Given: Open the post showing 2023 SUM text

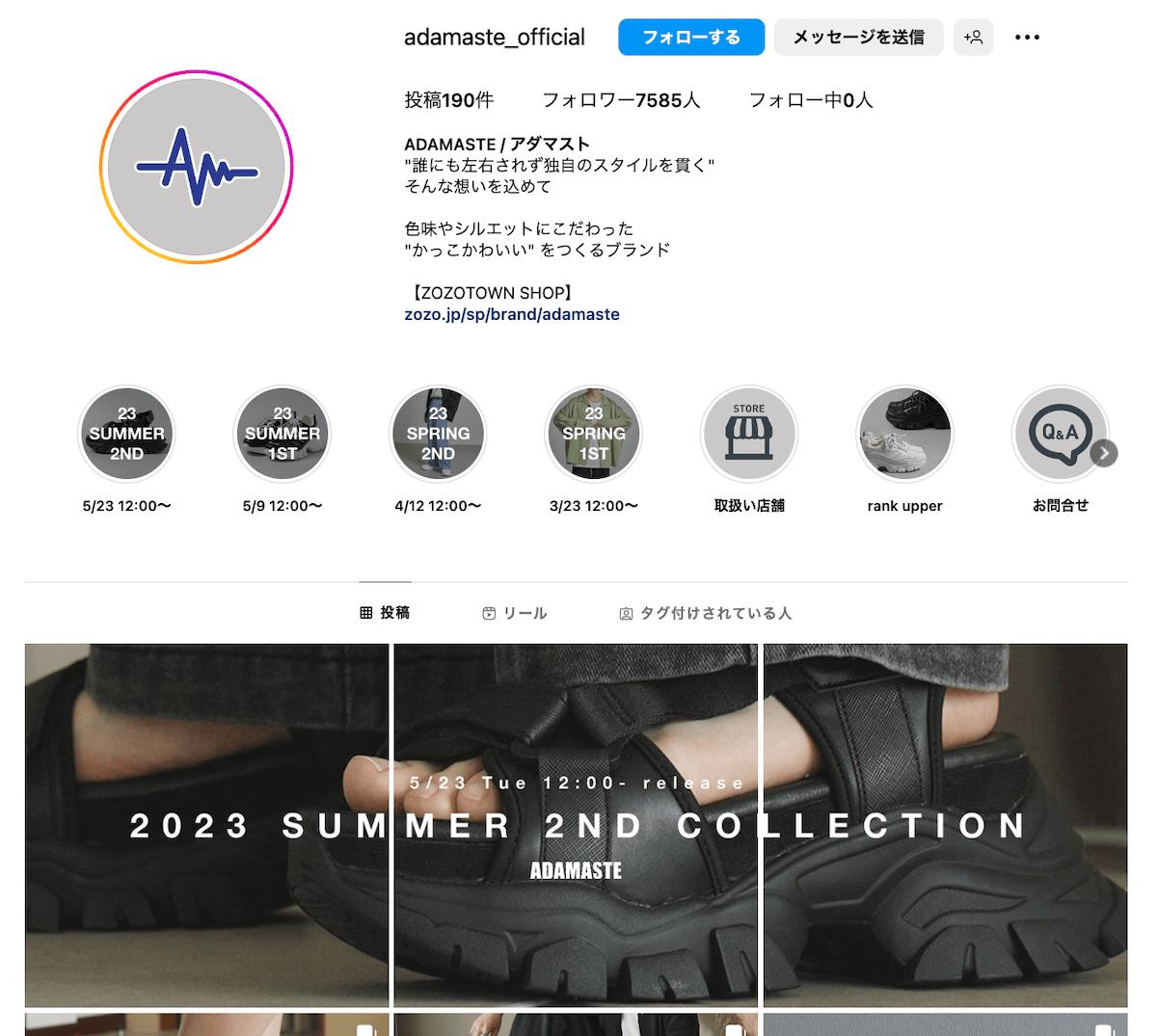Looking at the screenshot, I should pos(206,825).
